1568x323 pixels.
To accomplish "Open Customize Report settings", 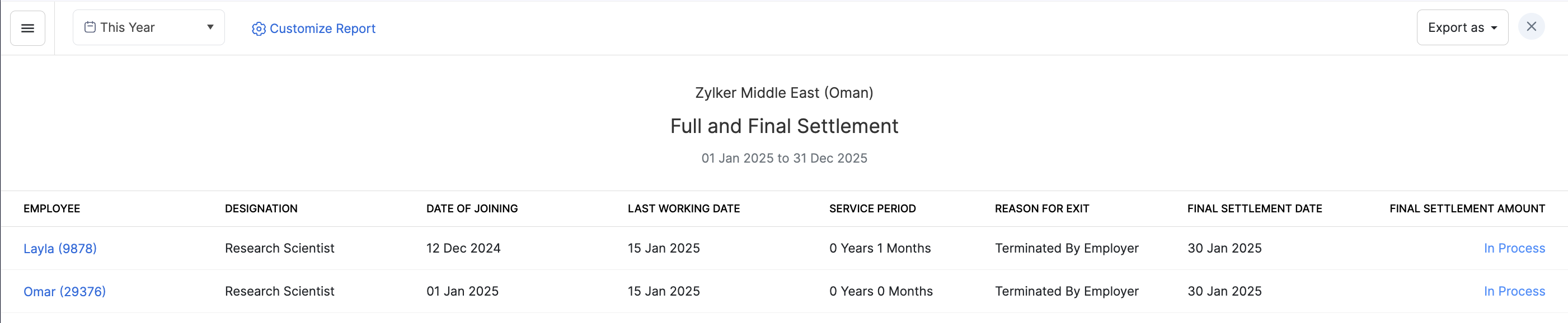I will pos(313,28).
